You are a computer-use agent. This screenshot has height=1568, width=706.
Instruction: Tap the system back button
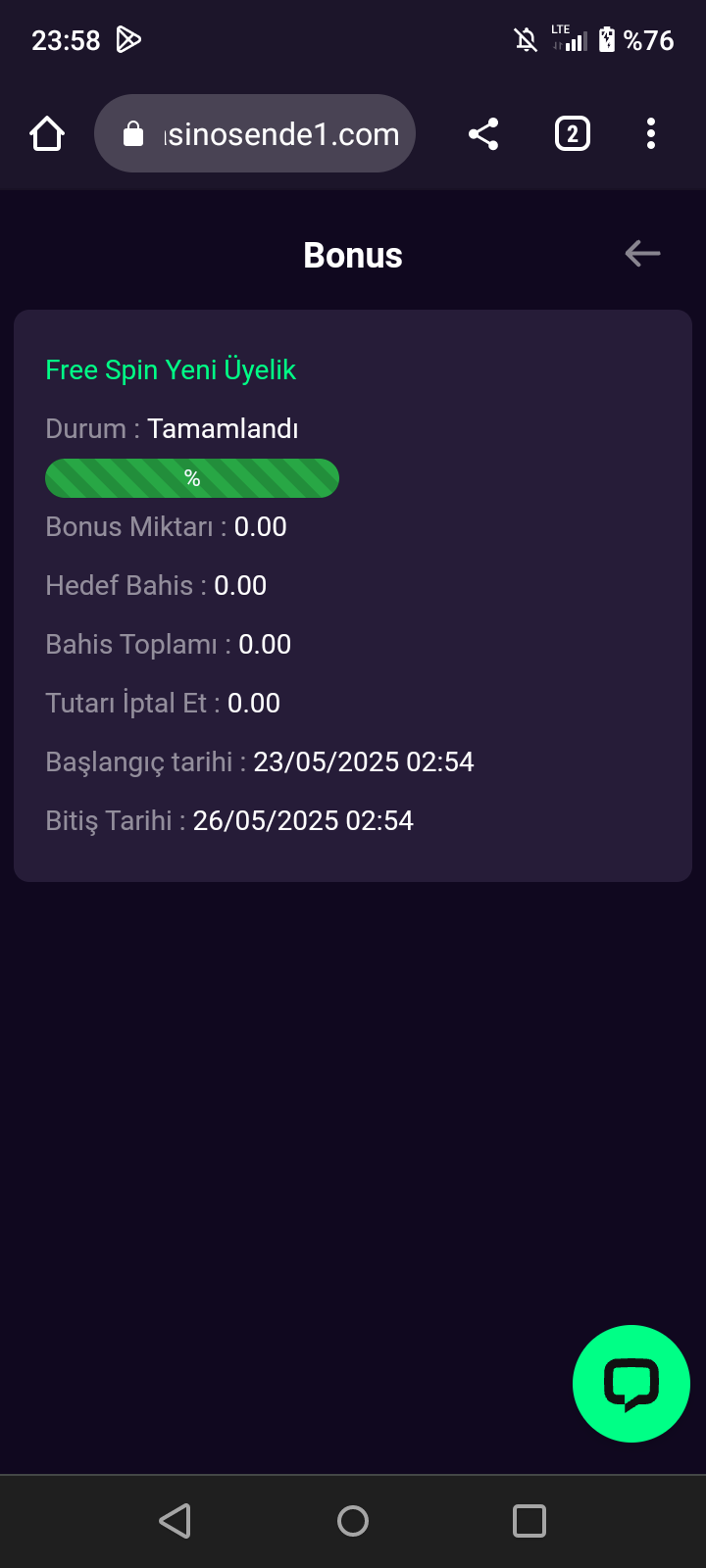(x=176, y=1521)
